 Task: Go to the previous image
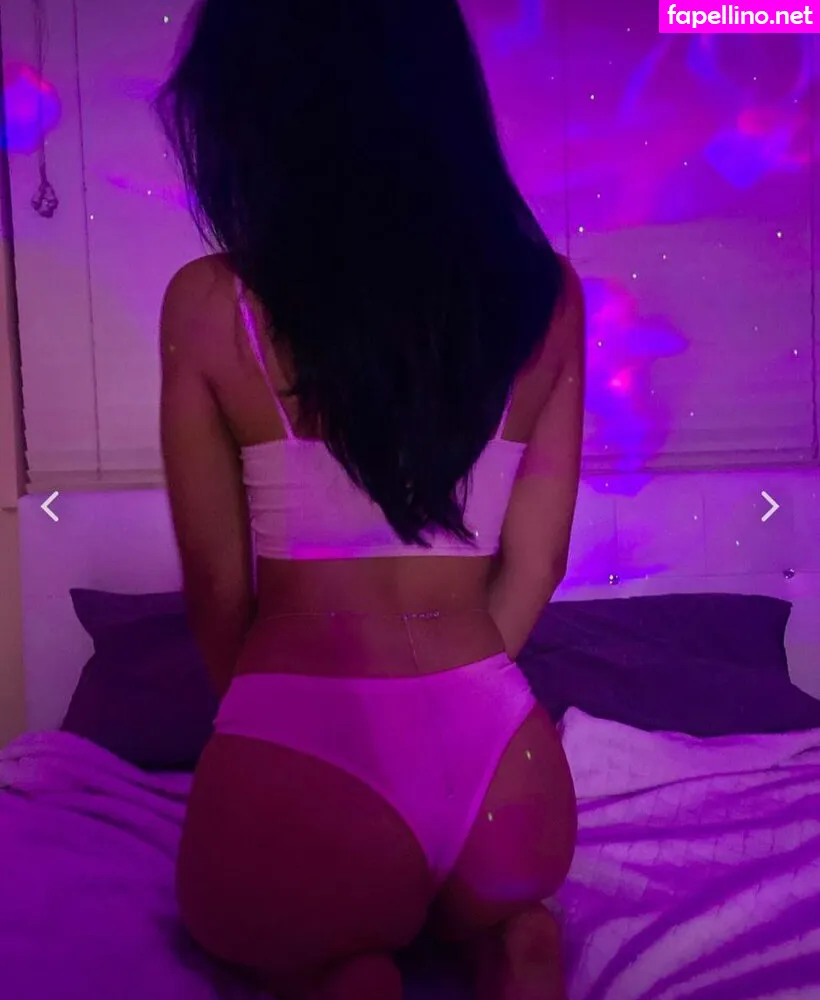tap(49, 506)
